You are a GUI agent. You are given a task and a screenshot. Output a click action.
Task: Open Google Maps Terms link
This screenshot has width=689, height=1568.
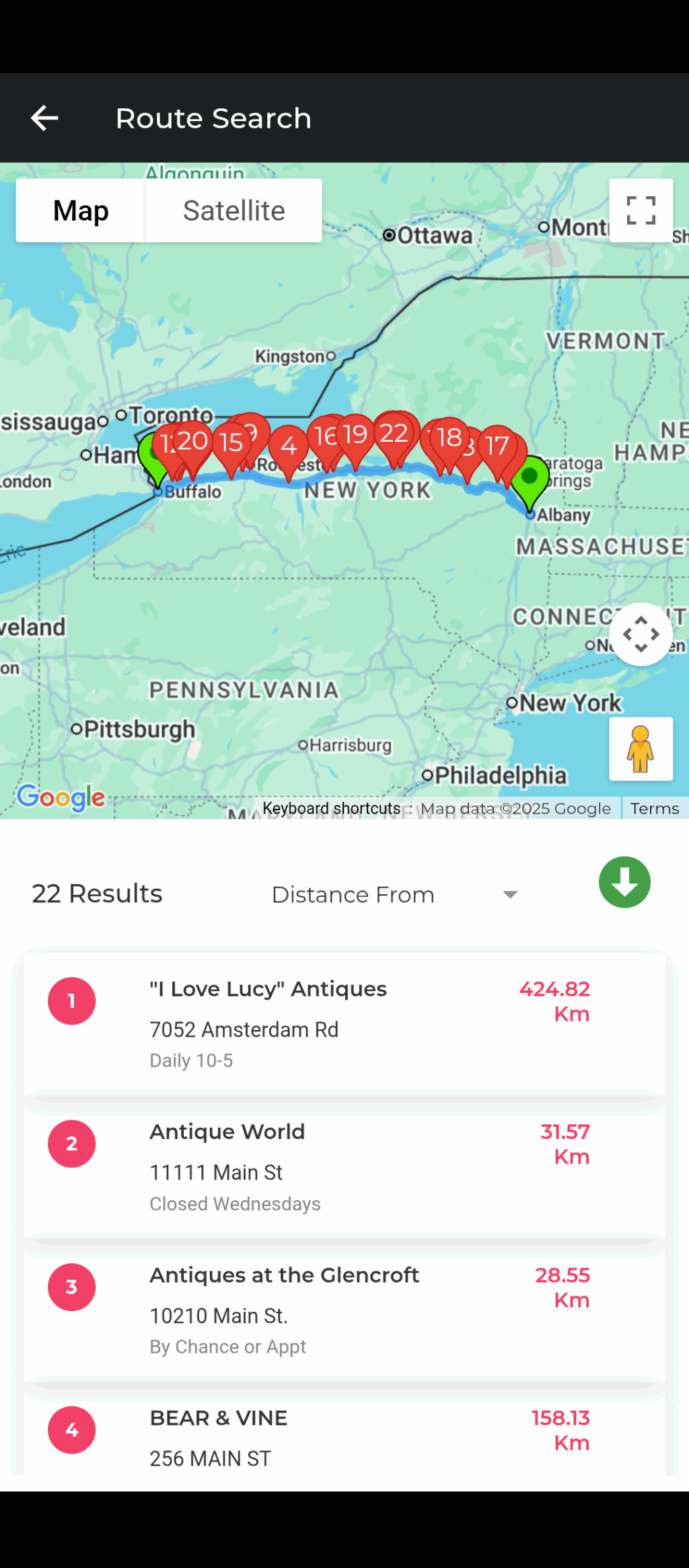[654, 809]
